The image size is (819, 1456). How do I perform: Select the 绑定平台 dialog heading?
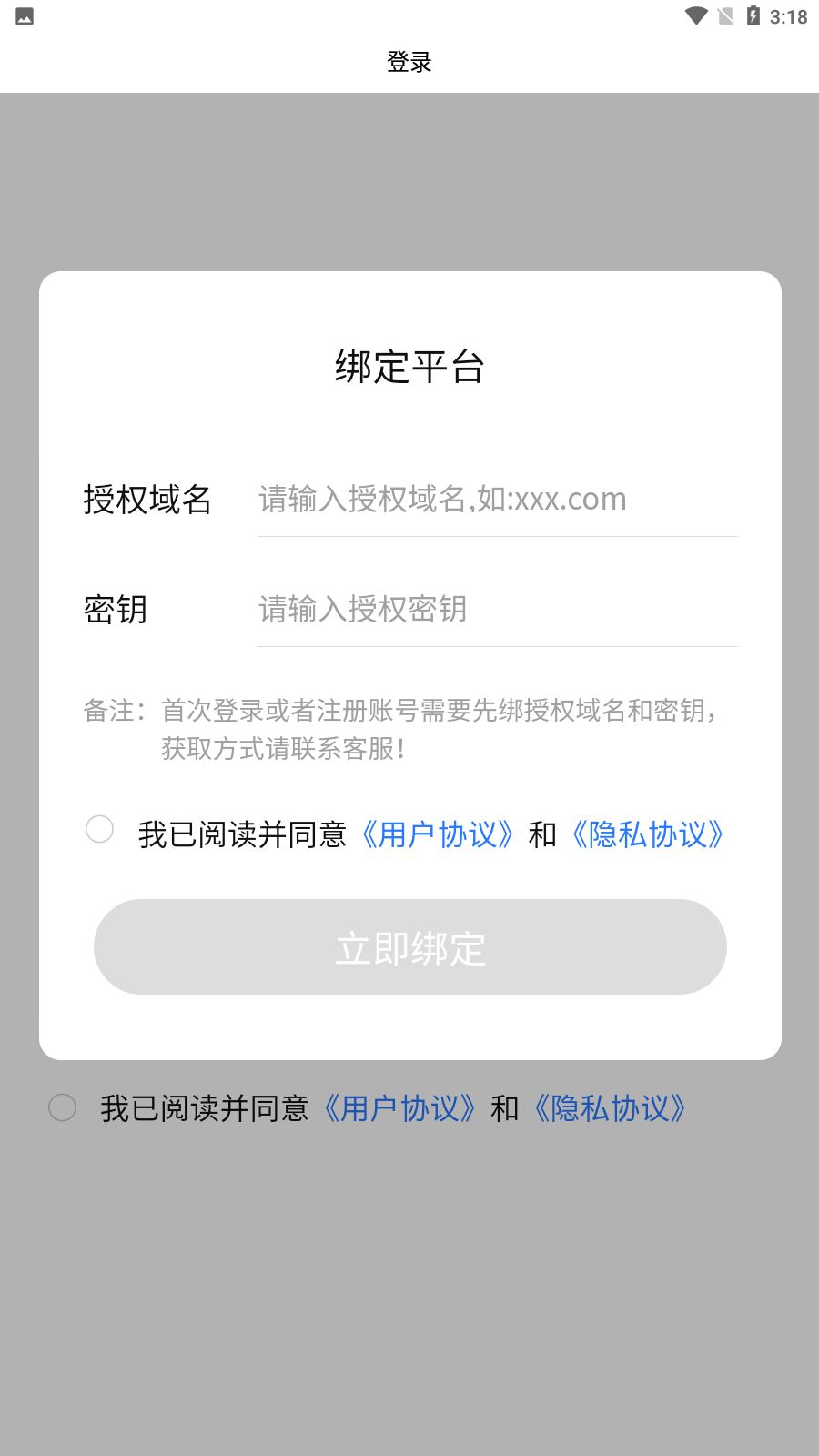coord(409,367)
